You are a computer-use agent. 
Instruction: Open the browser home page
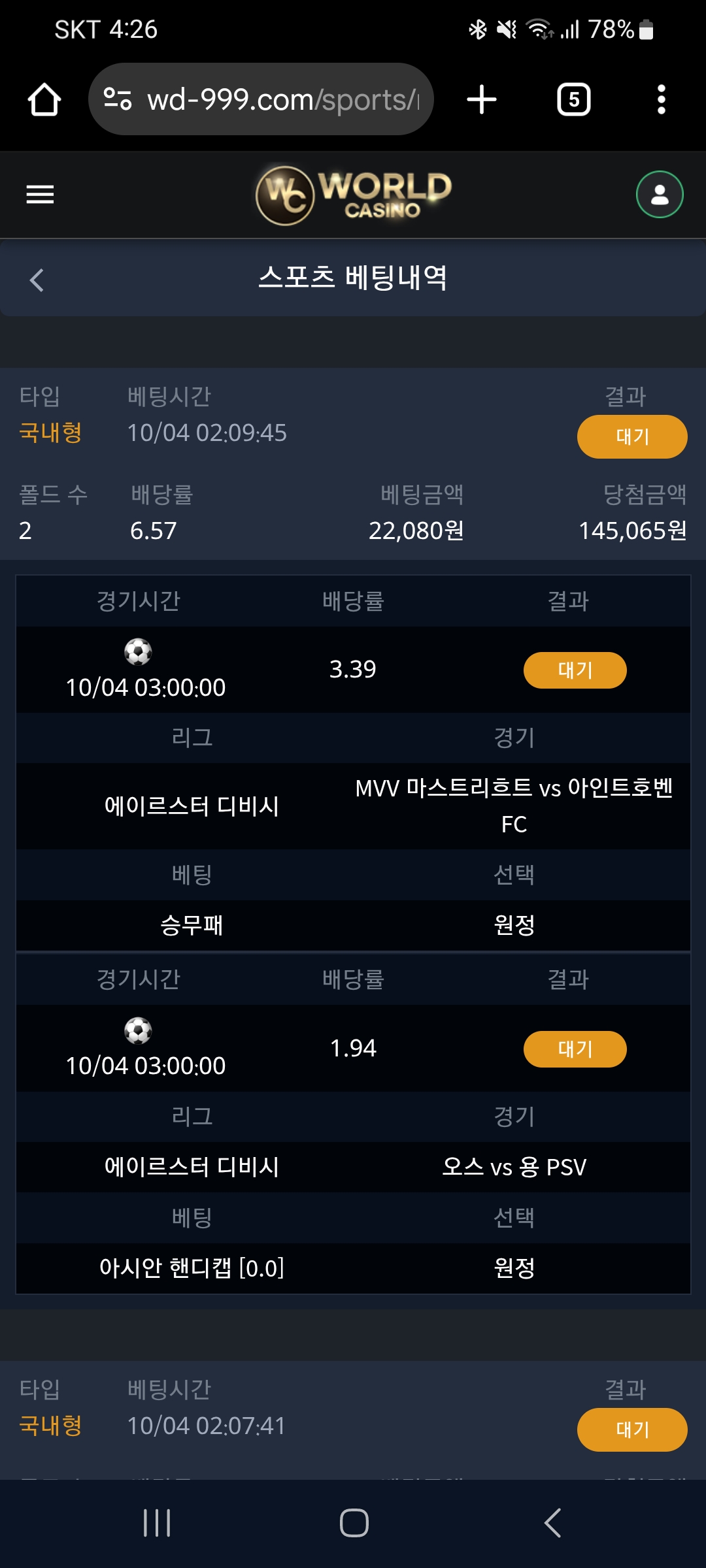(x=44, y=100)
